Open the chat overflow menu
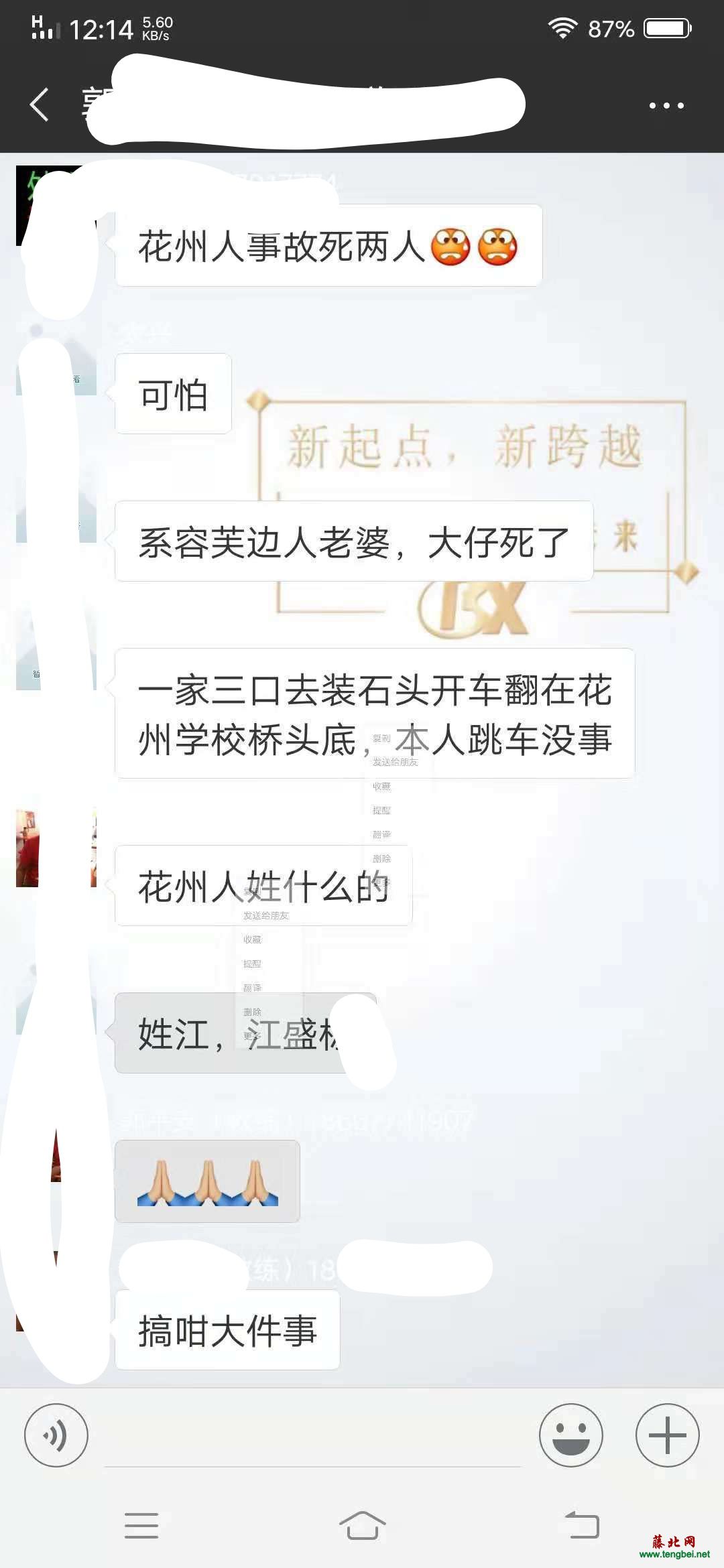 [x=666, y=106]
